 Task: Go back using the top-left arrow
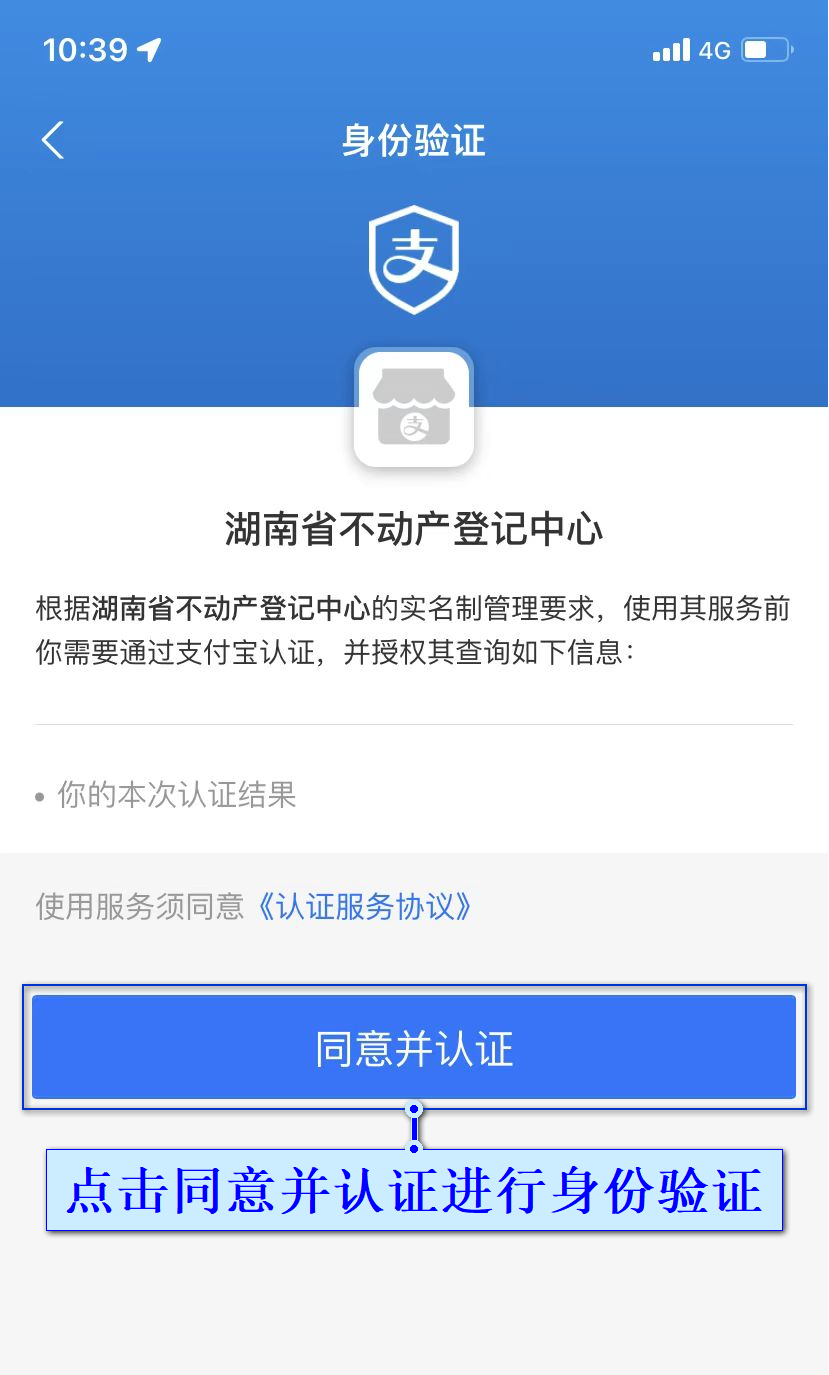(x=53, y=140)
